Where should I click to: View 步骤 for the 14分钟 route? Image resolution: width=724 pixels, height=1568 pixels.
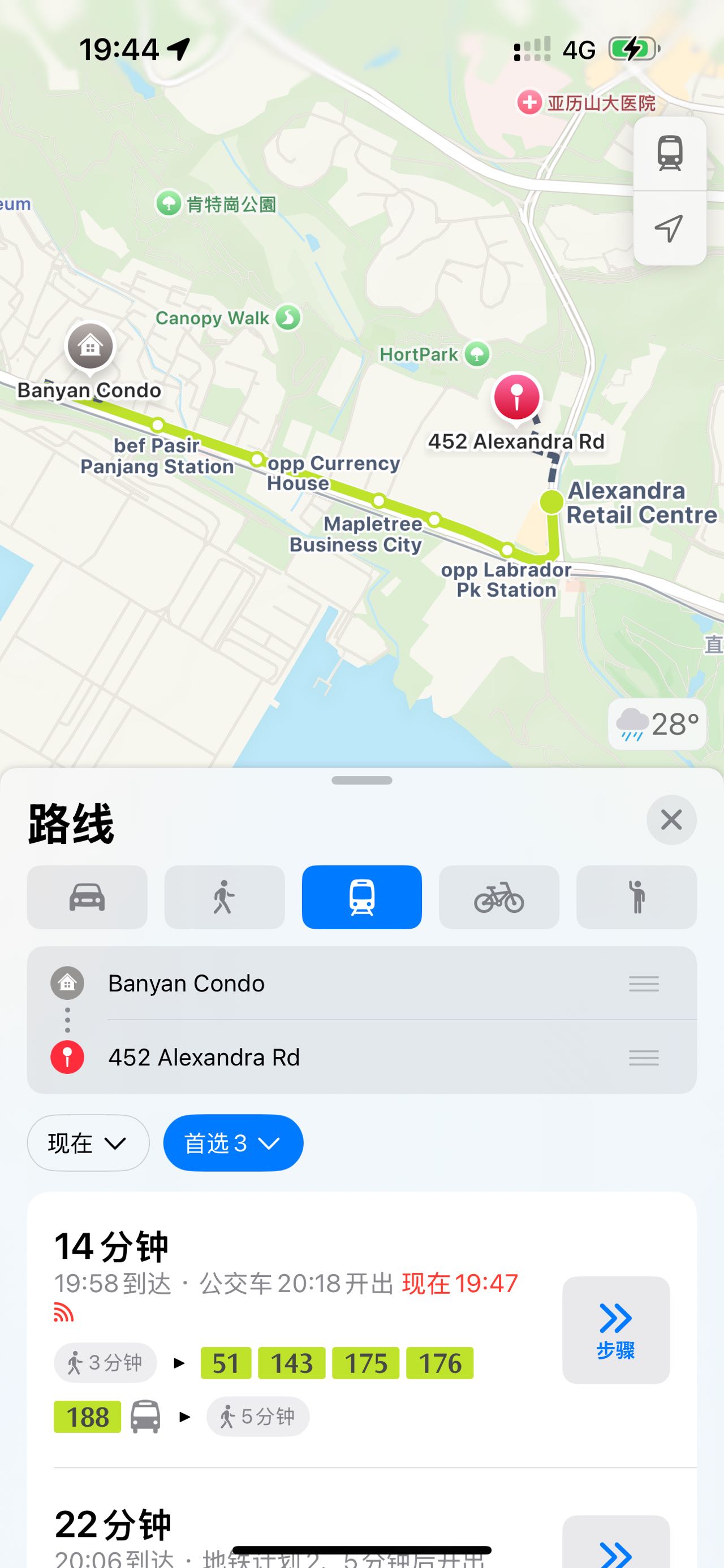pyautogui.click(x=615, y=1330)
